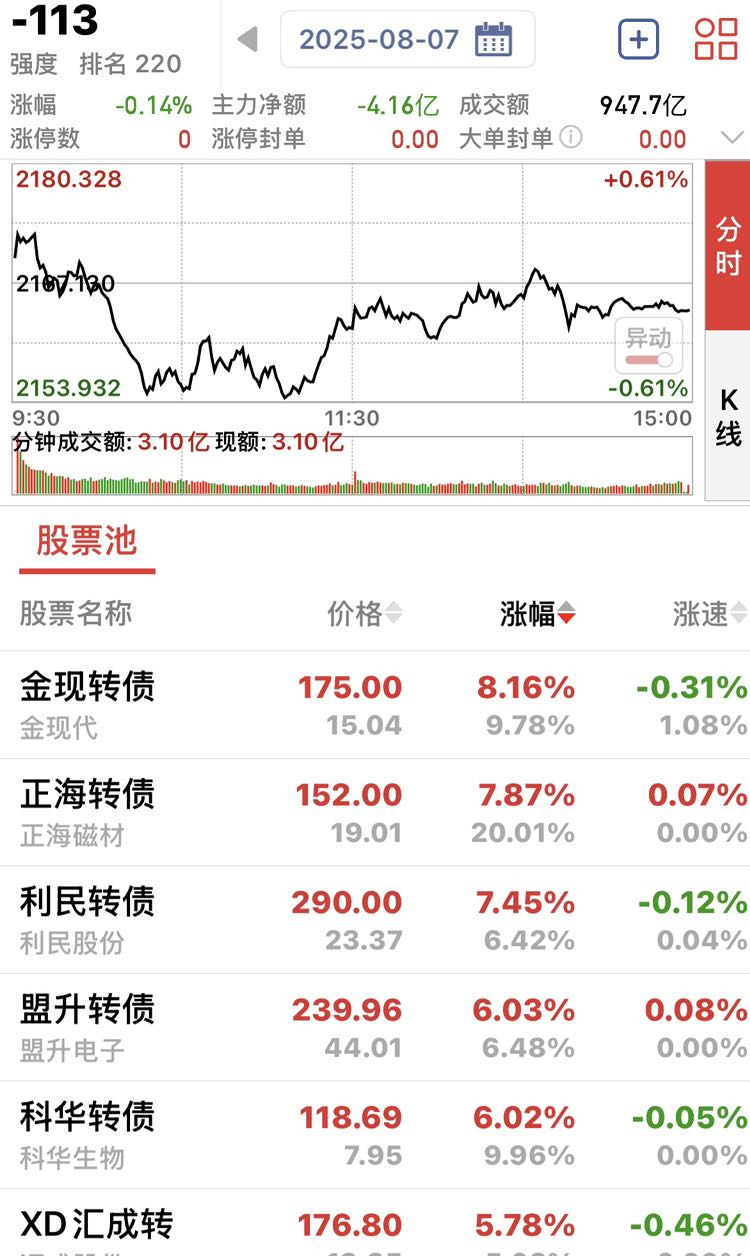Open the 正海转债 row
Image resolution: width=750 pixels, height=1256 pixels.
(375, 812)
